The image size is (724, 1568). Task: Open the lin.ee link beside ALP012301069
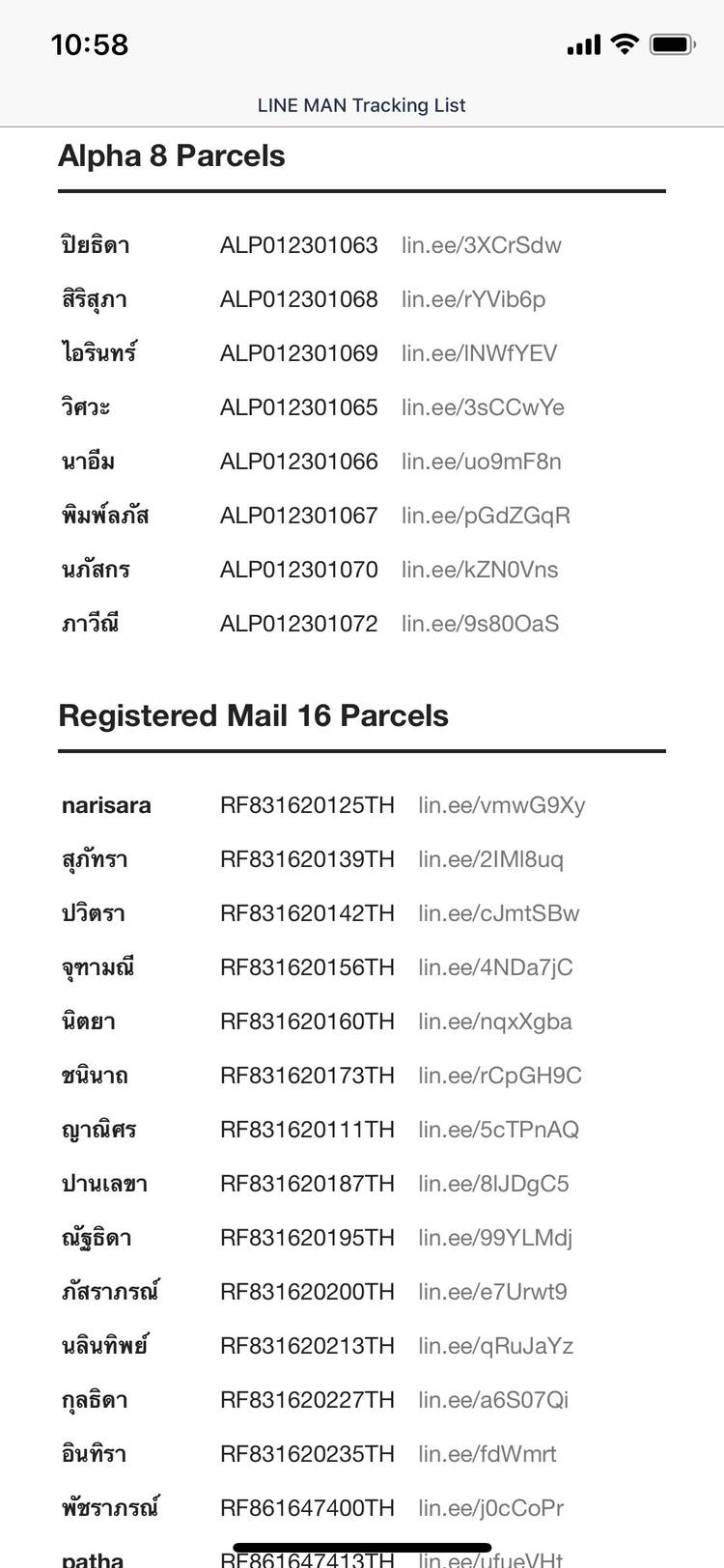tap(479, 353)
